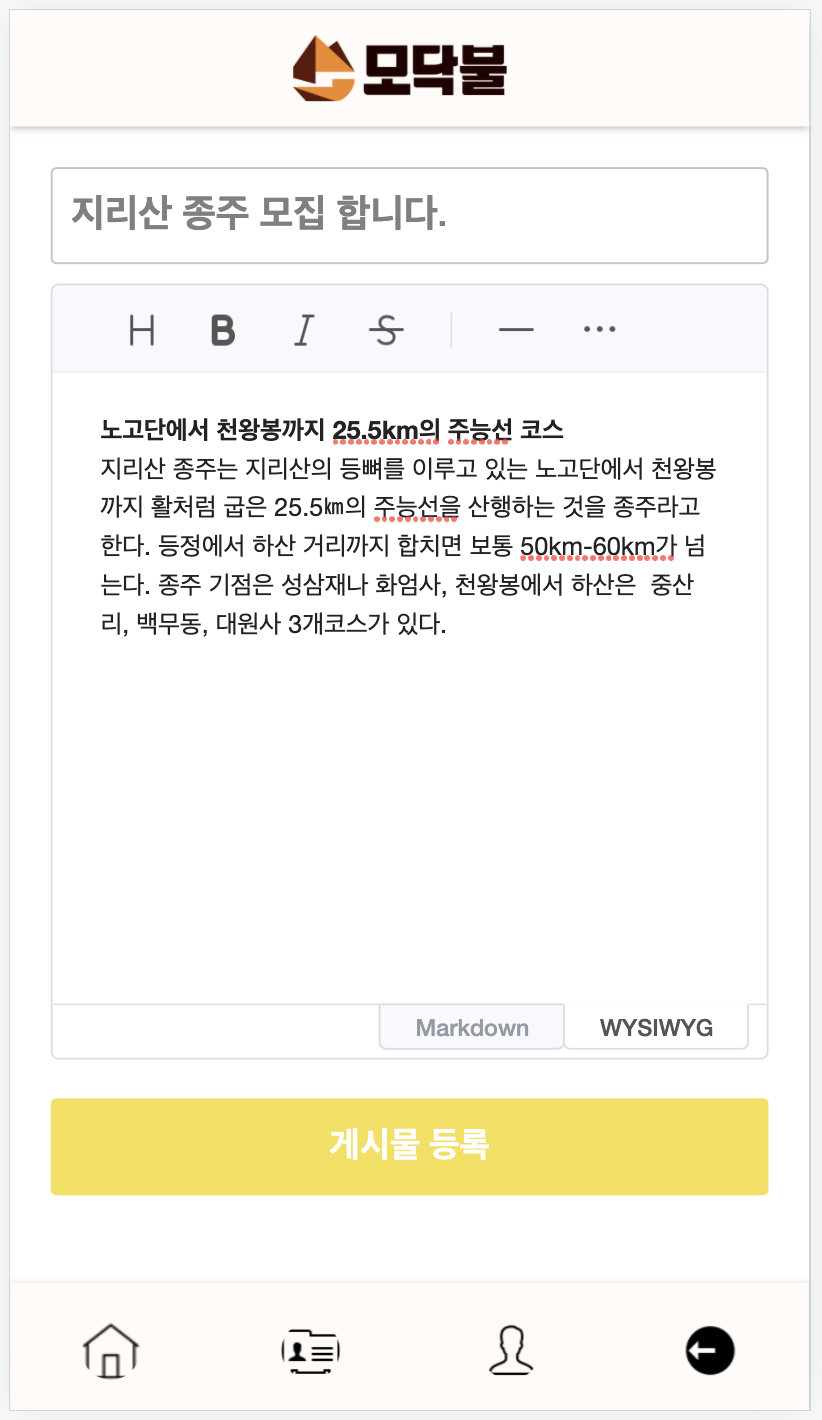Submit the post with 게시물 등록
822x1420 pixels.
point(409,1146)
